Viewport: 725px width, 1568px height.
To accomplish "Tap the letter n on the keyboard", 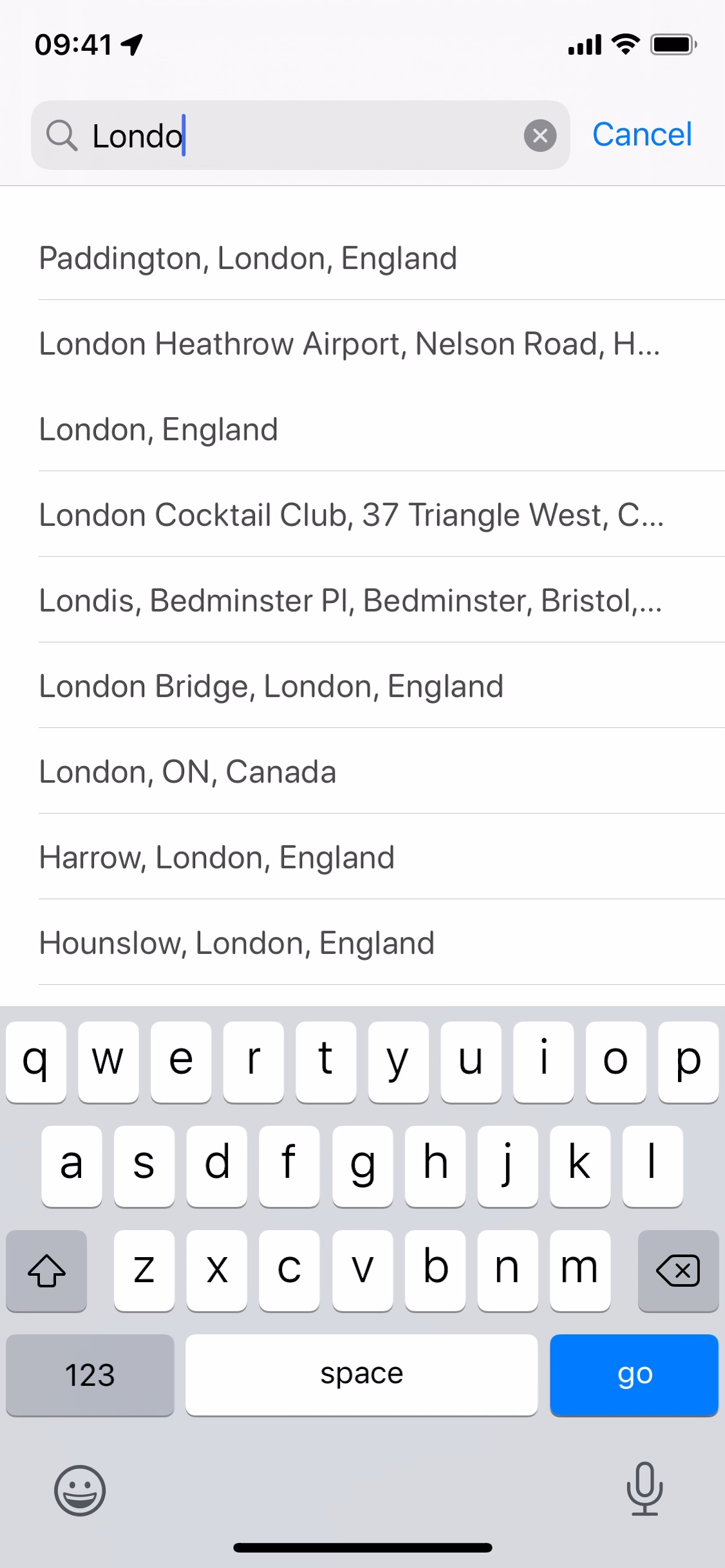I will click(507, 1271).
